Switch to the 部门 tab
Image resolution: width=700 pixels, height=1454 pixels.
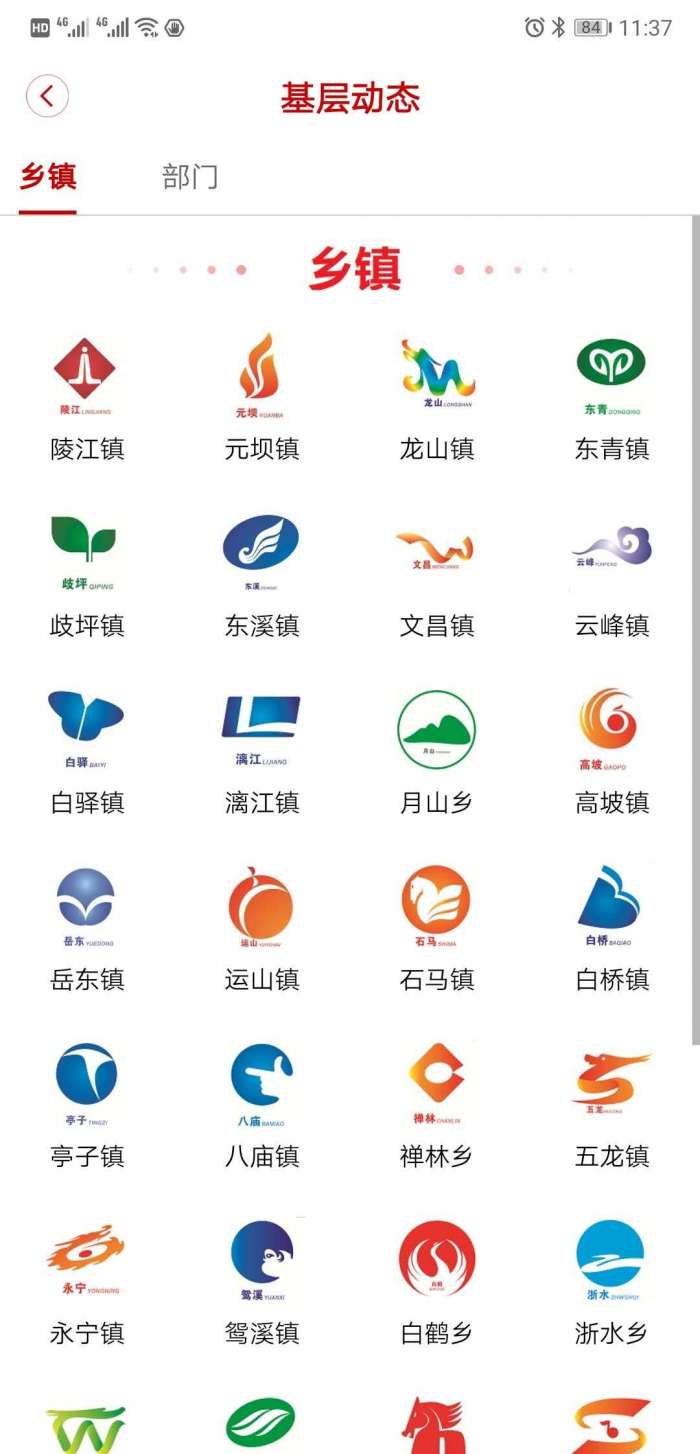pyautogui.click(x=189, y=178)
